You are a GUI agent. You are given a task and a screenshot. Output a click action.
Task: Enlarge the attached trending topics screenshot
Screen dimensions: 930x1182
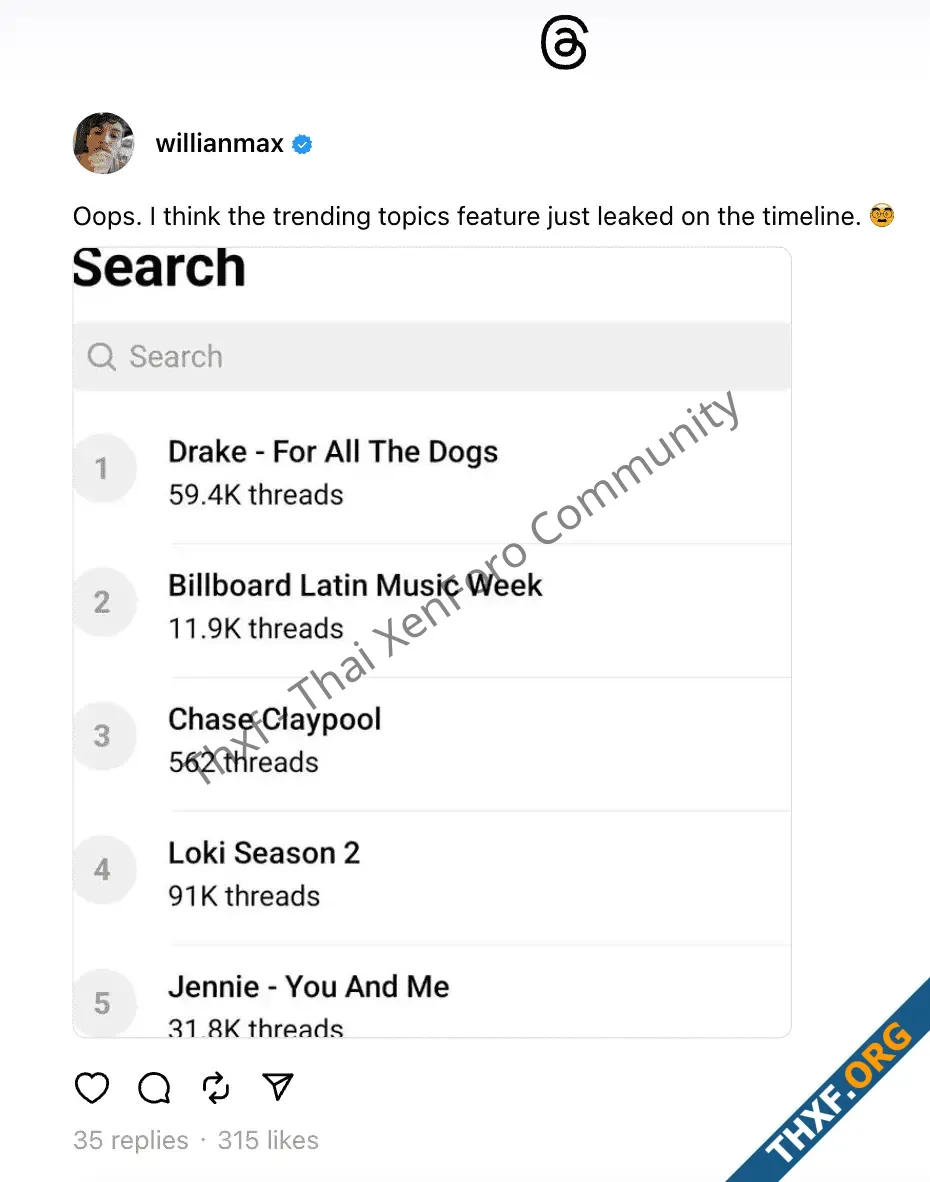(432, 642)
